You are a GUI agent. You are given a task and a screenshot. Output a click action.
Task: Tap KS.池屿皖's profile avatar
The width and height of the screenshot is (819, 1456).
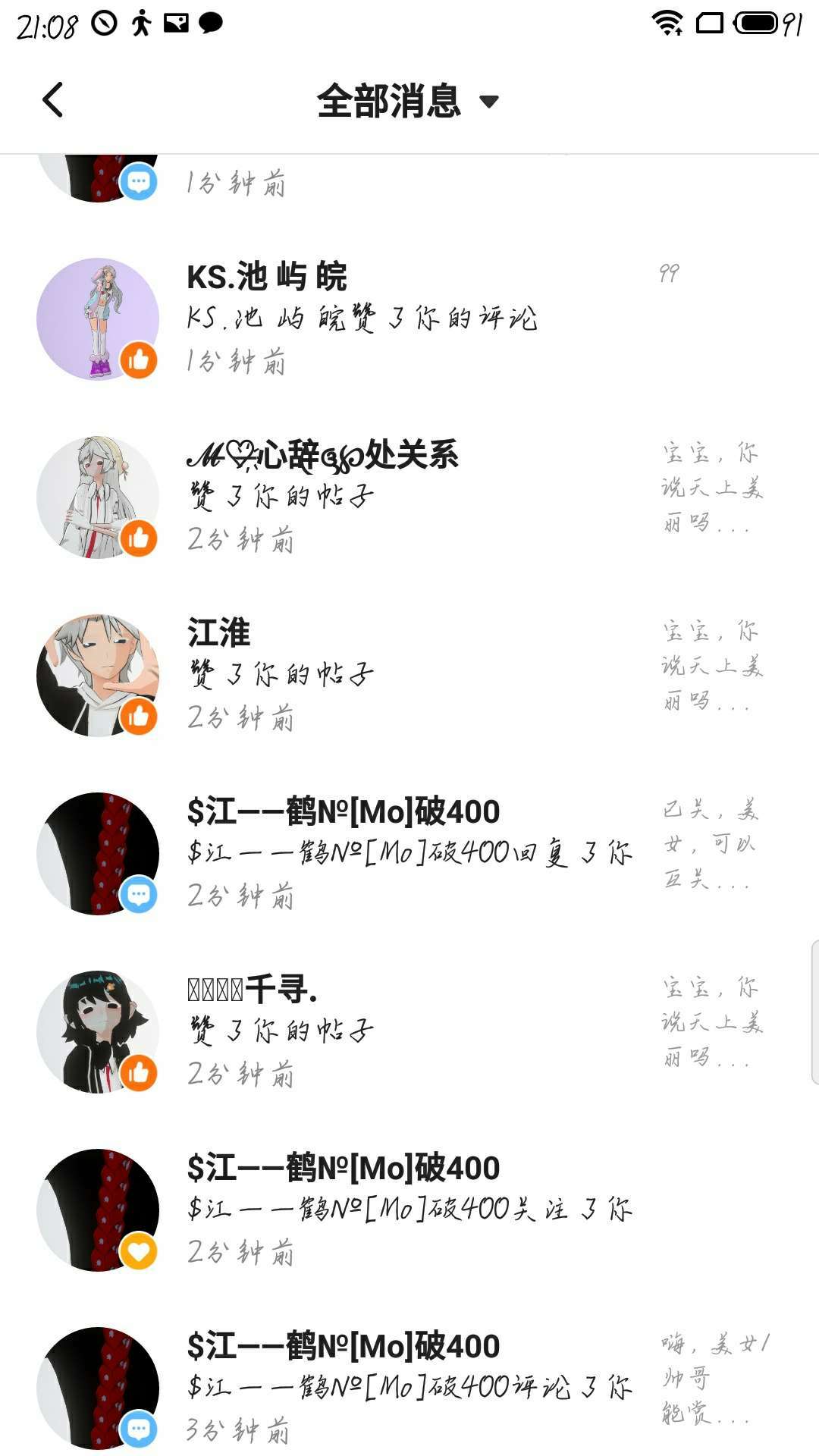point(97,318)
